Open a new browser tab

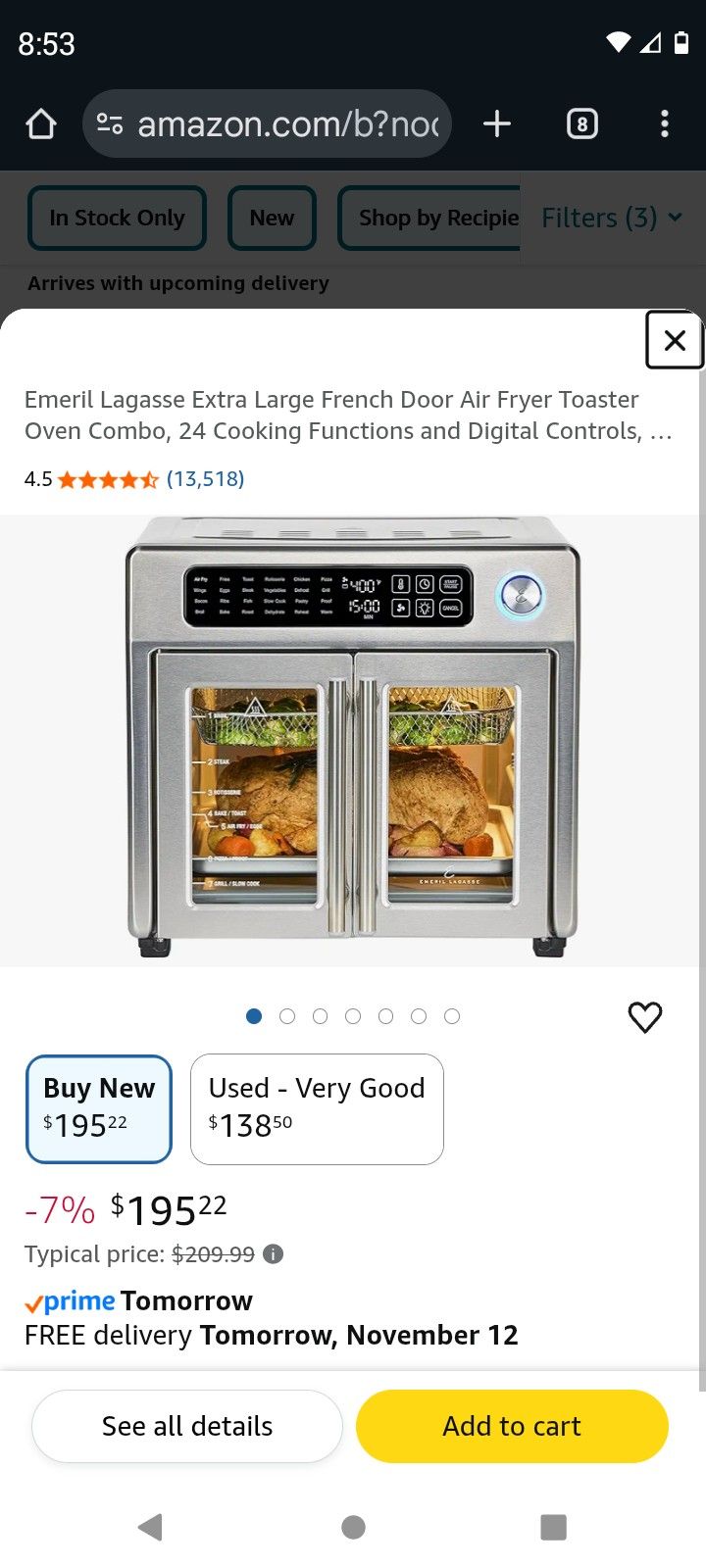[497, 124]
